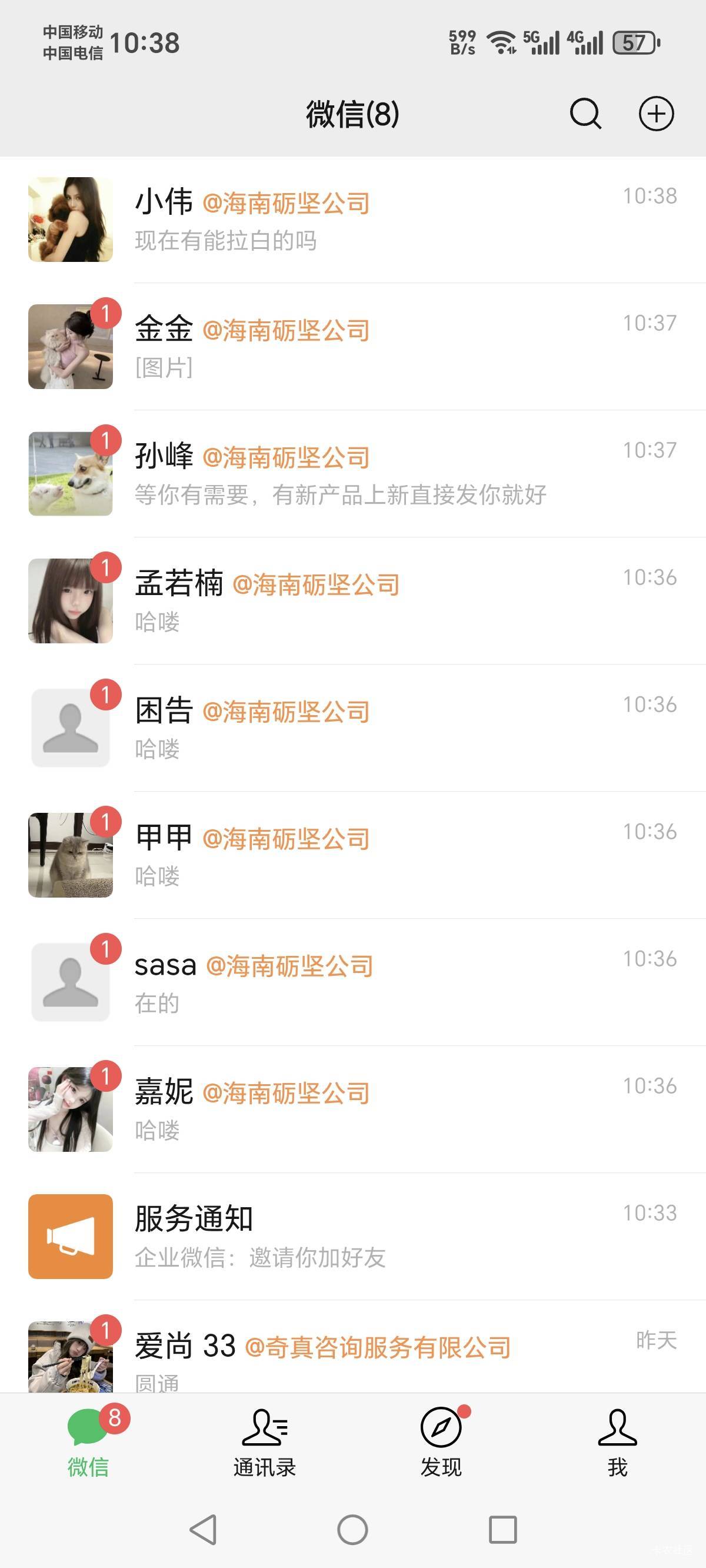Open the chat with sasa
The height and width of the screenshot is (1568, 706).
point(353,983)
